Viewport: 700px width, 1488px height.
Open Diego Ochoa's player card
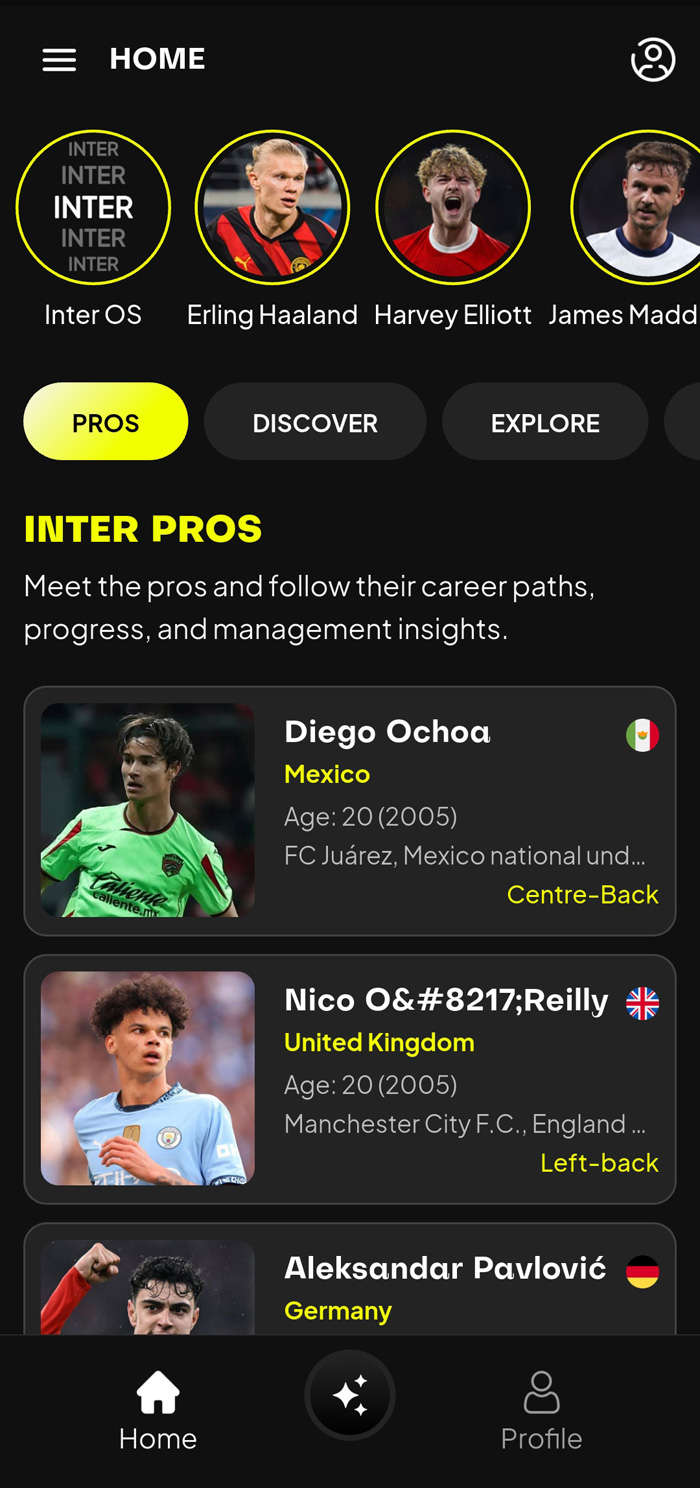tap(350, 811)
